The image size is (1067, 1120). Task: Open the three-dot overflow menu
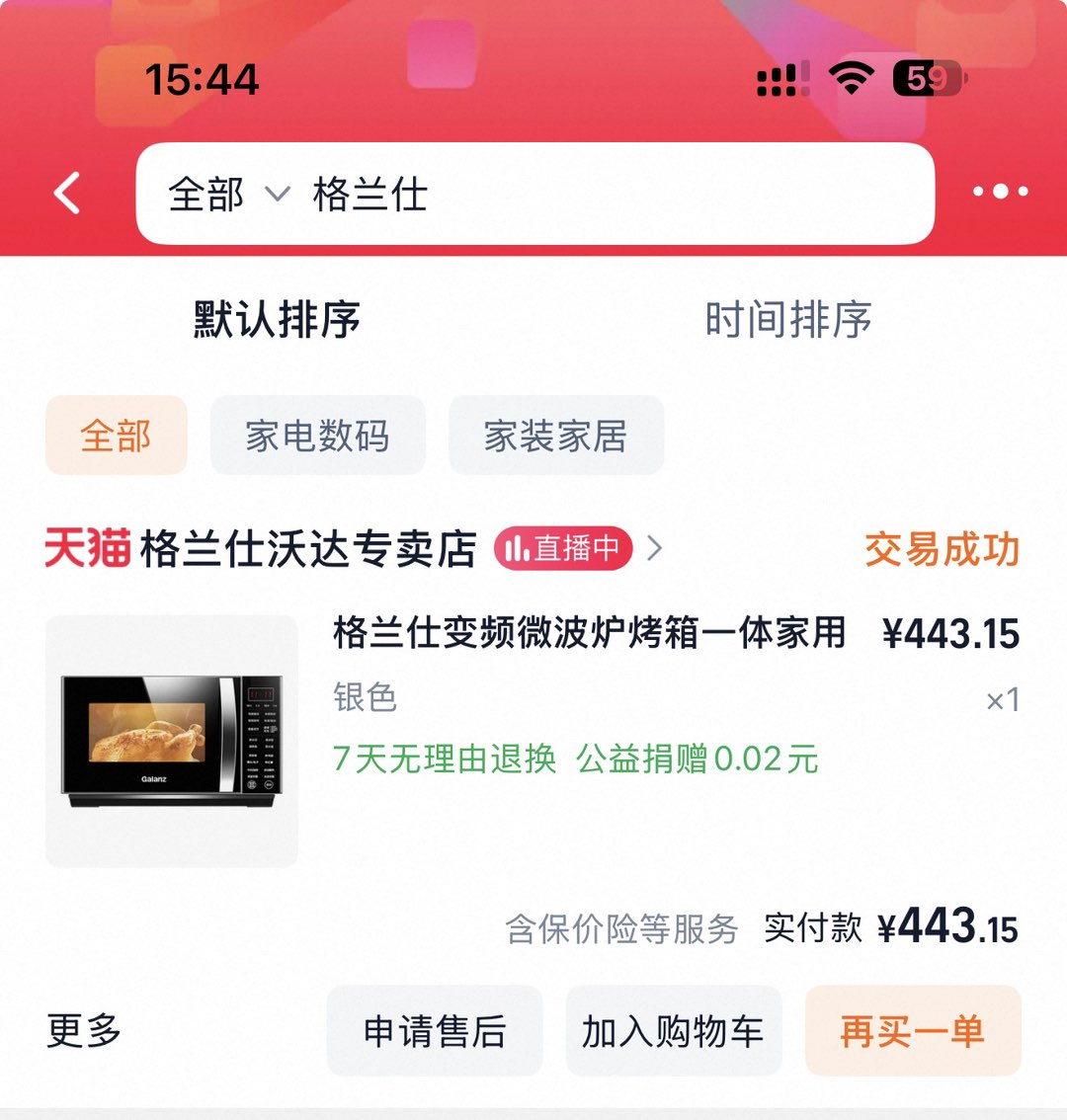1000,192
